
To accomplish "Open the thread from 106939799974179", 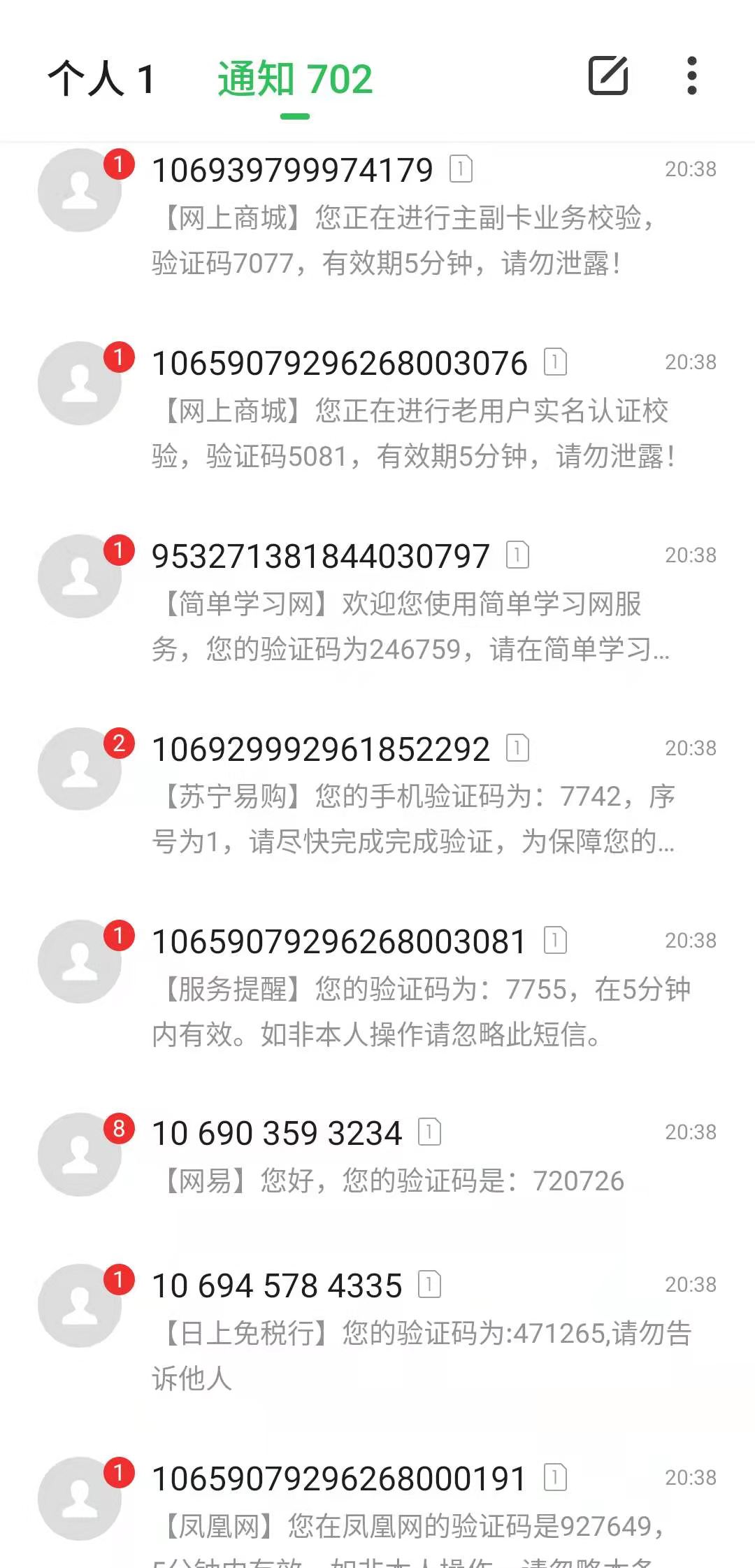I will (405, 217).
